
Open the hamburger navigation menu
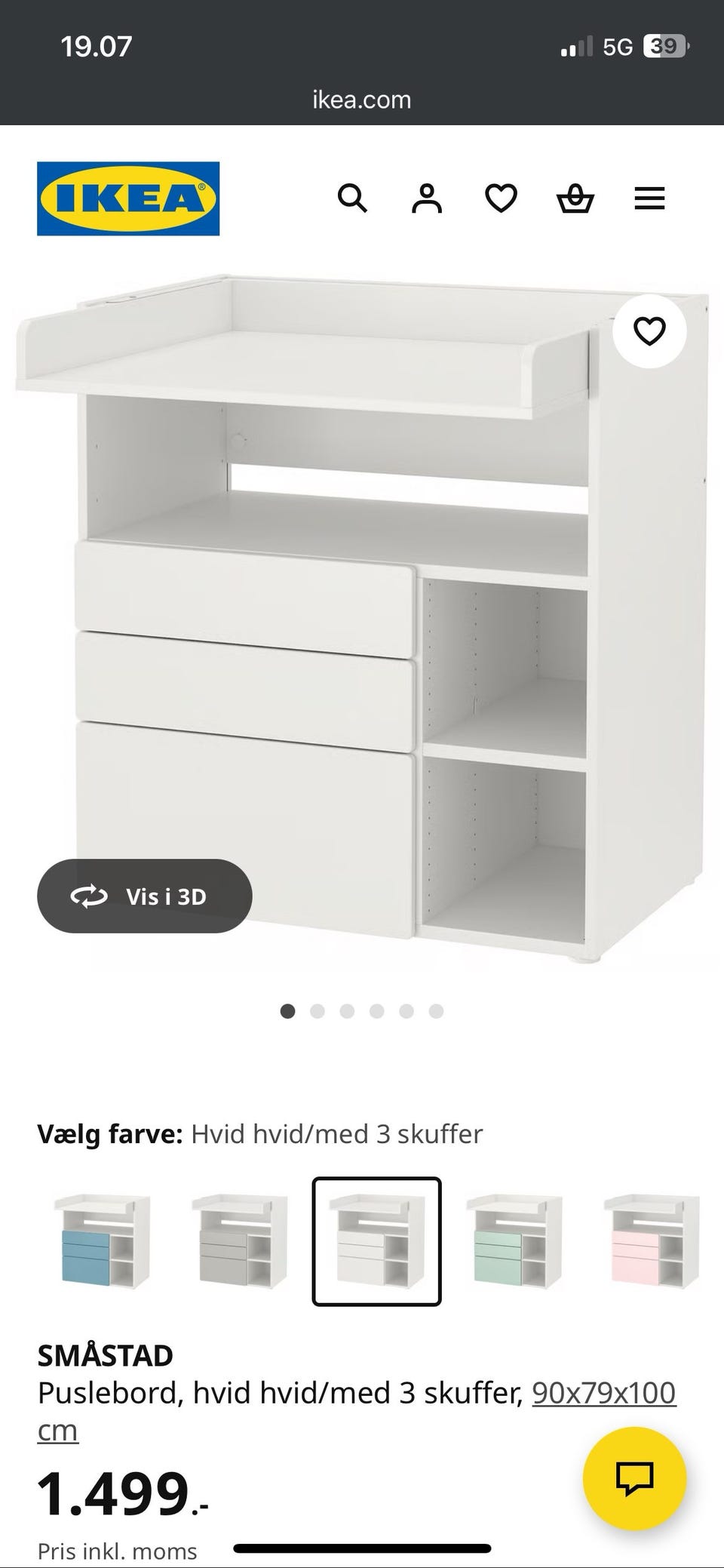649,198
